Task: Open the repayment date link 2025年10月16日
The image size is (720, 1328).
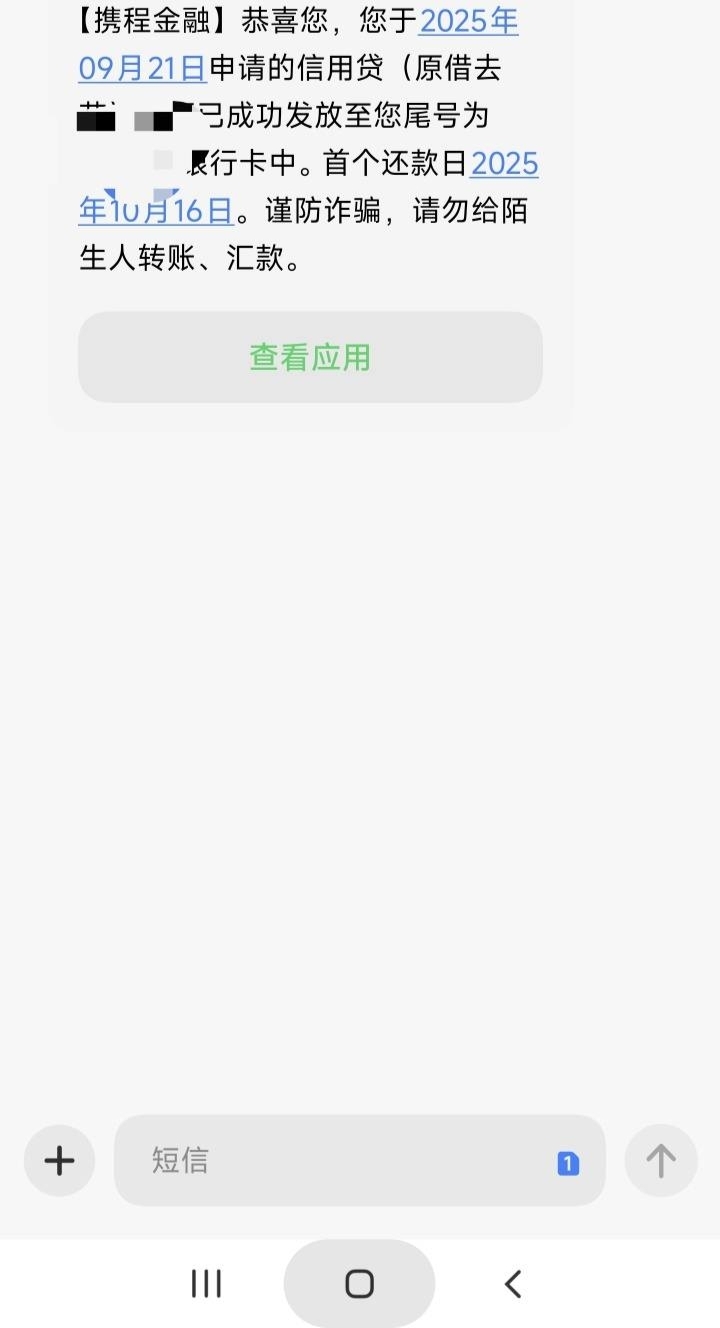Action: 308,187
